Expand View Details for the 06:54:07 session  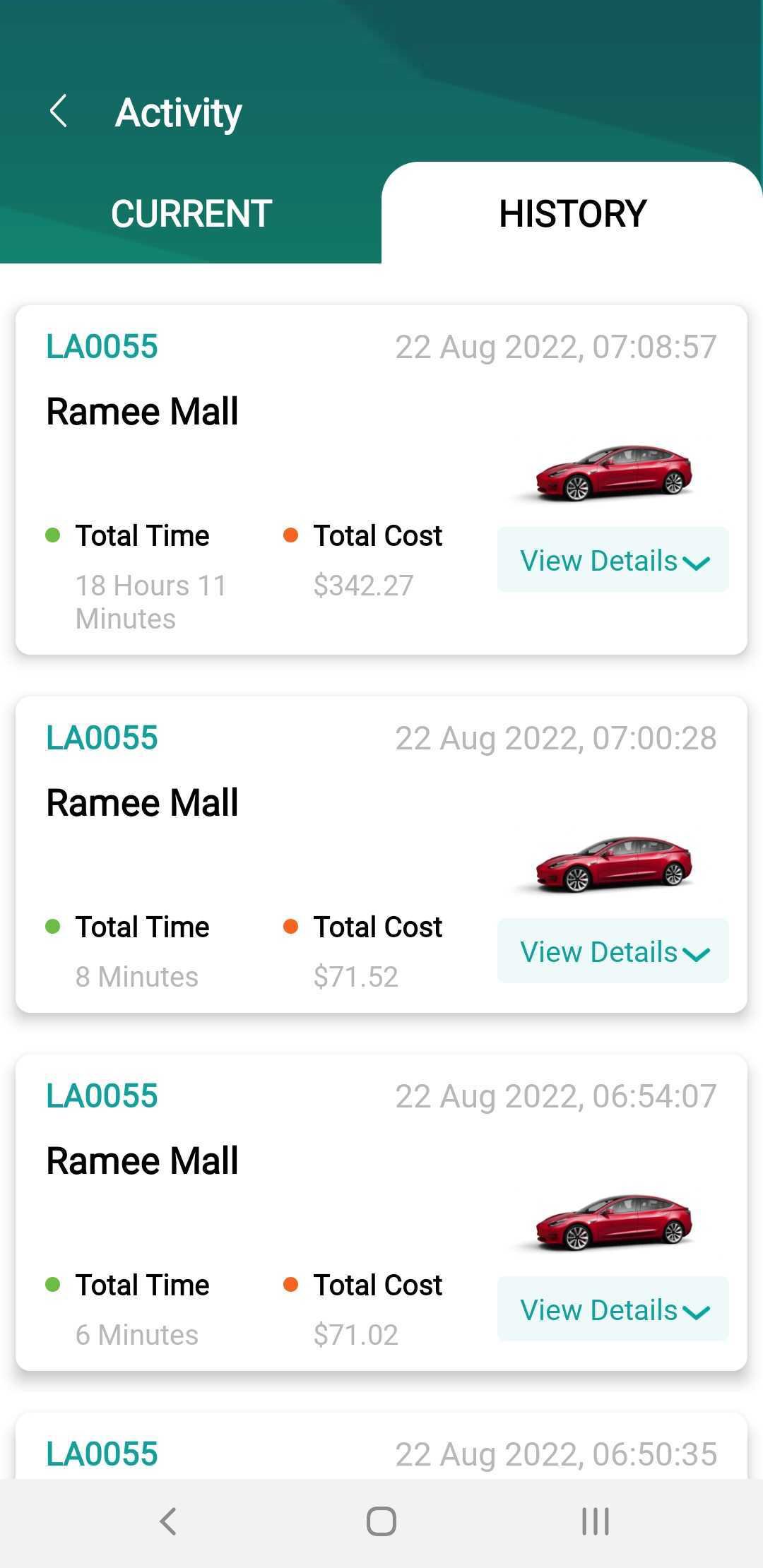613,1309
